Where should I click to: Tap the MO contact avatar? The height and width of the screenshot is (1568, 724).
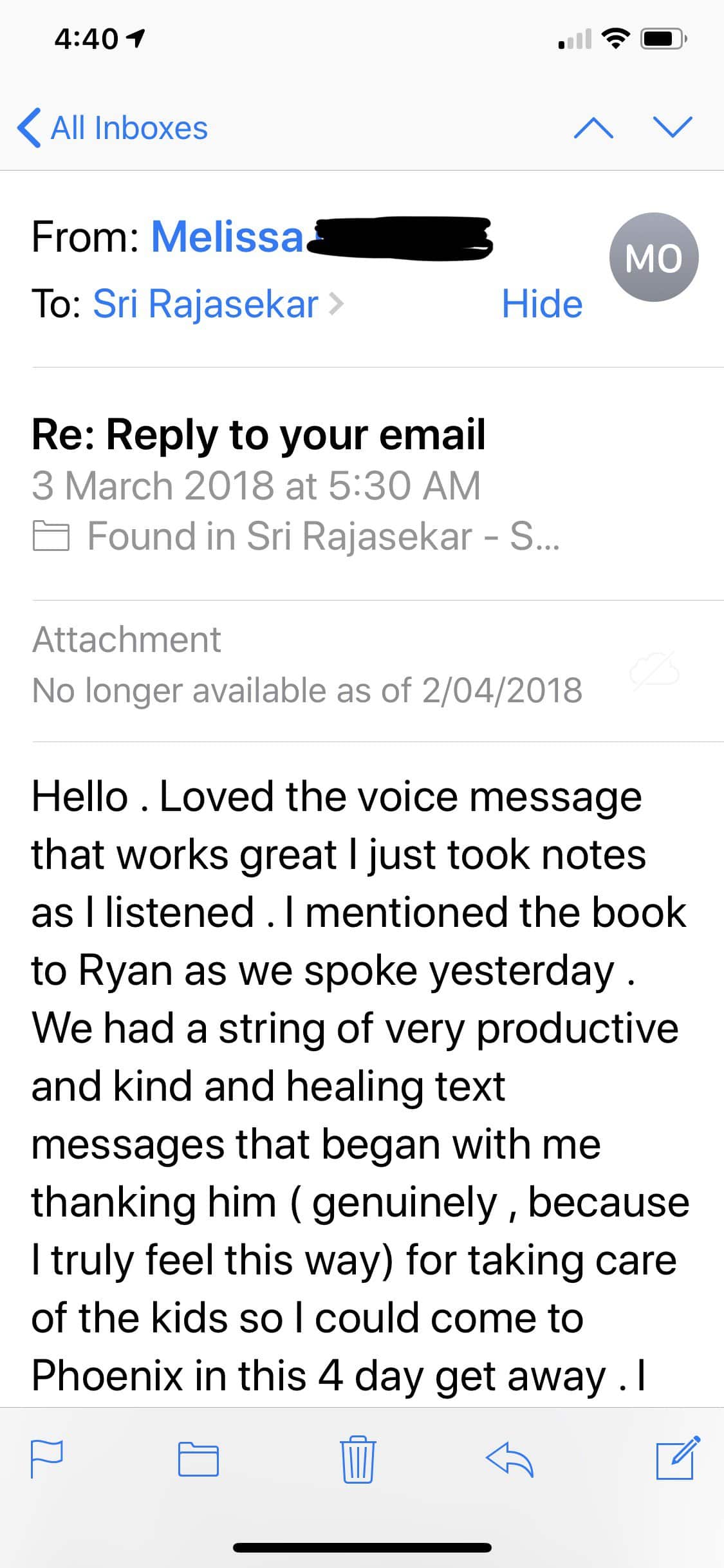[654, 257]
